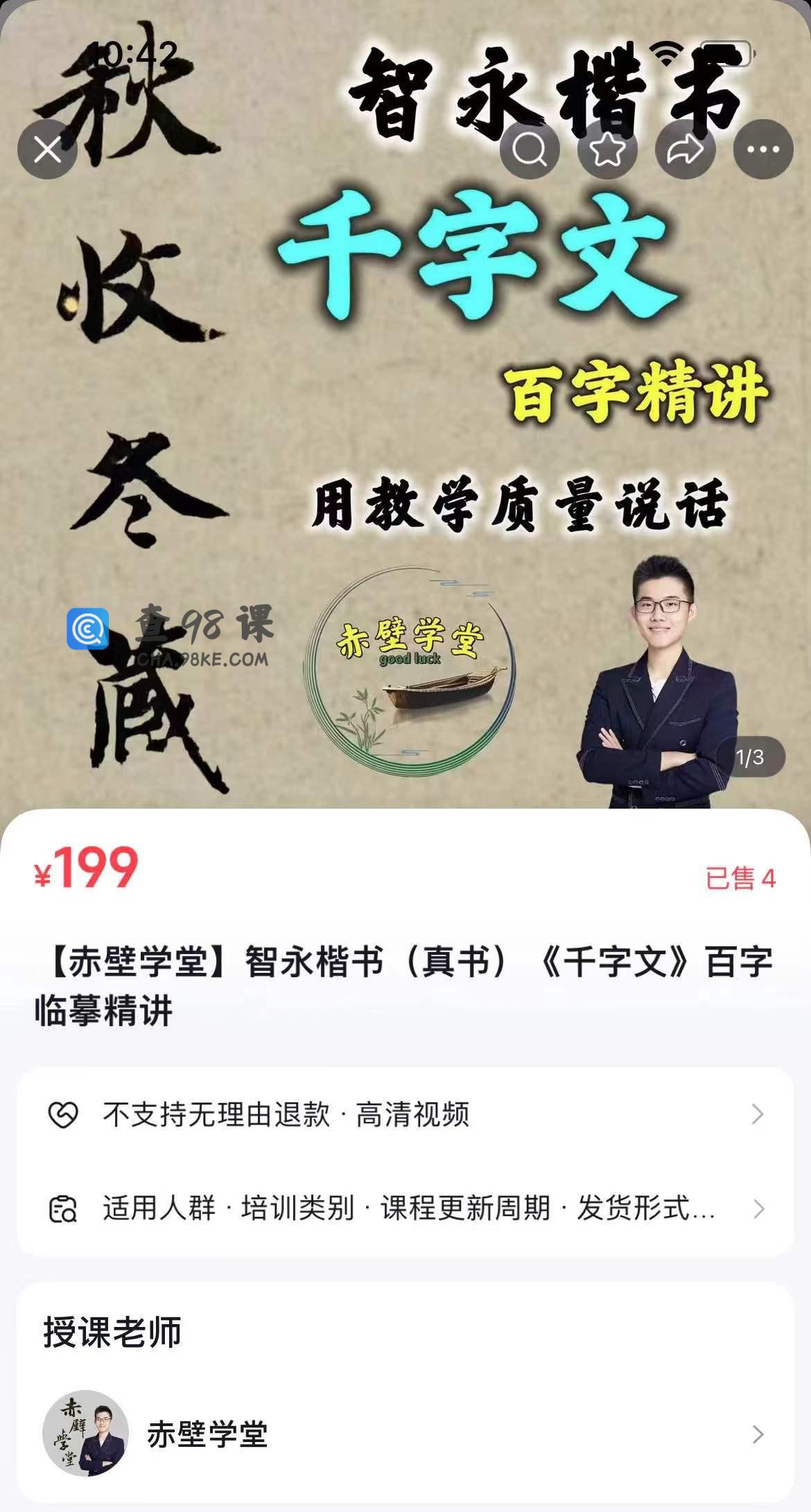Expand the 适用人群 course parameters row
The width and height of the screenshot is (811, 1512).
coord(405,1208)
